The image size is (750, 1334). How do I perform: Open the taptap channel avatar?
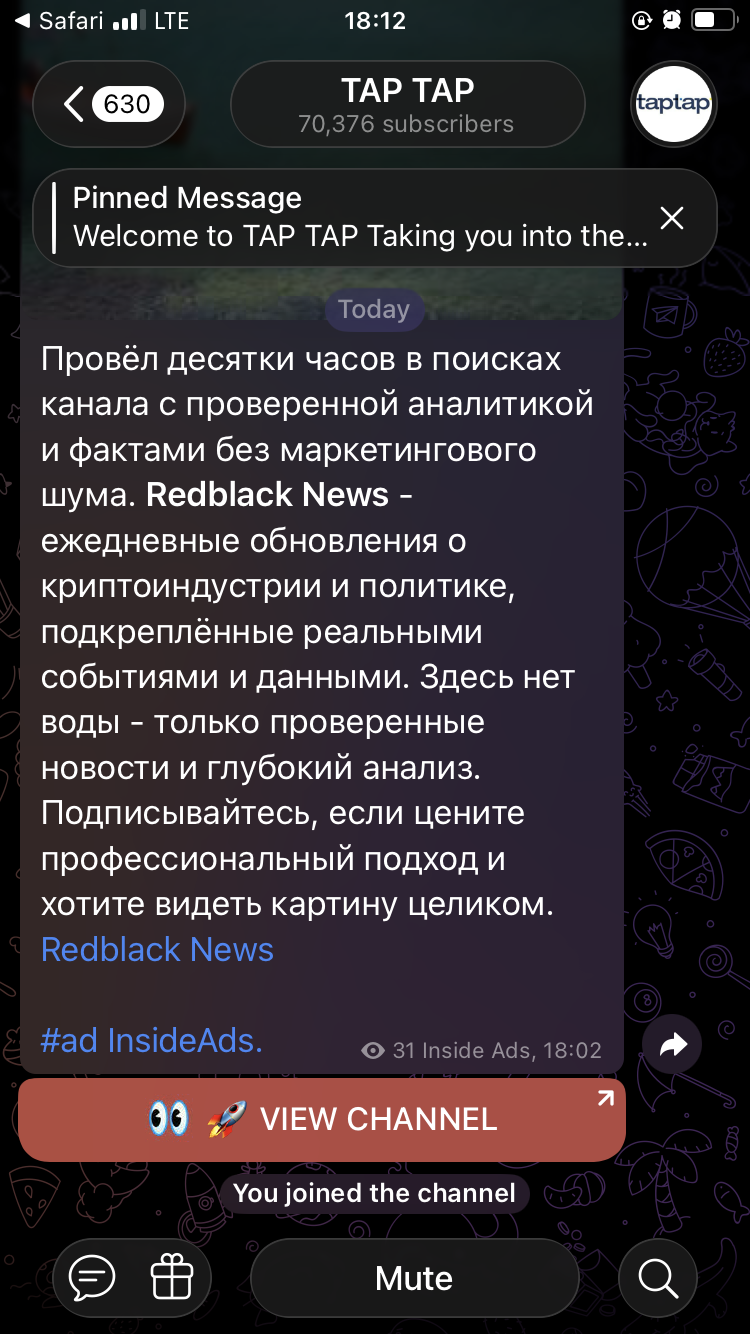click(673, 104)
